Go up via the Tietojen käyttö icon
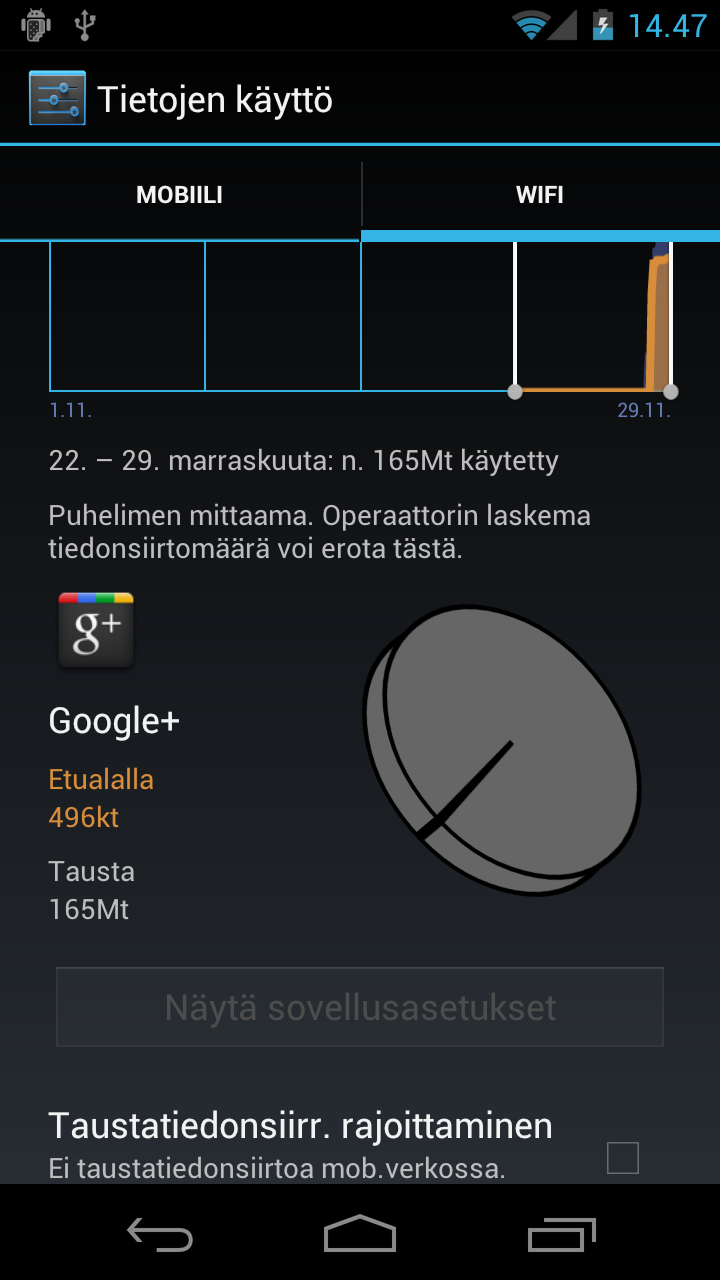720x1280 pixels. pos(57,98)
